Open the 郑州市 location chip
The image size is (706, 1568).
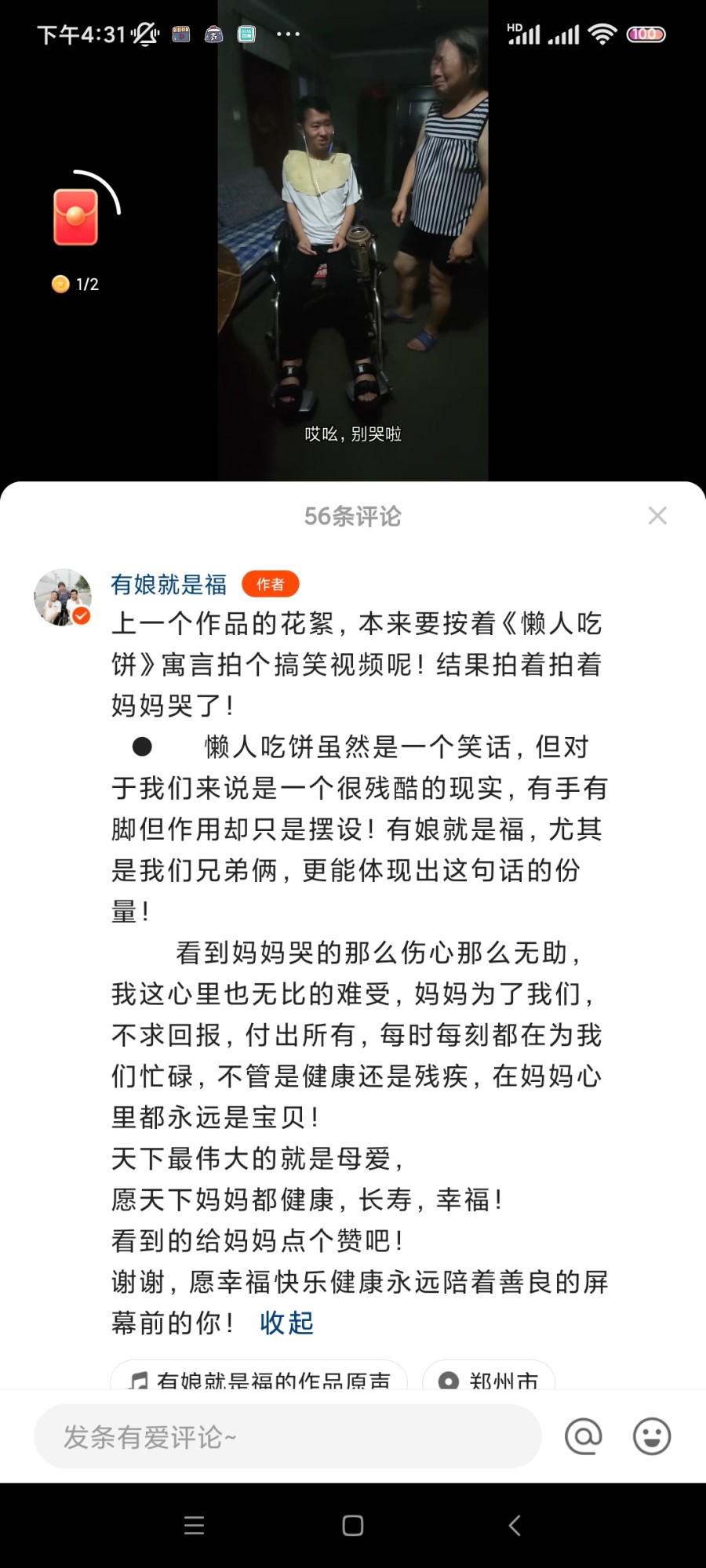pos(489,1377)
